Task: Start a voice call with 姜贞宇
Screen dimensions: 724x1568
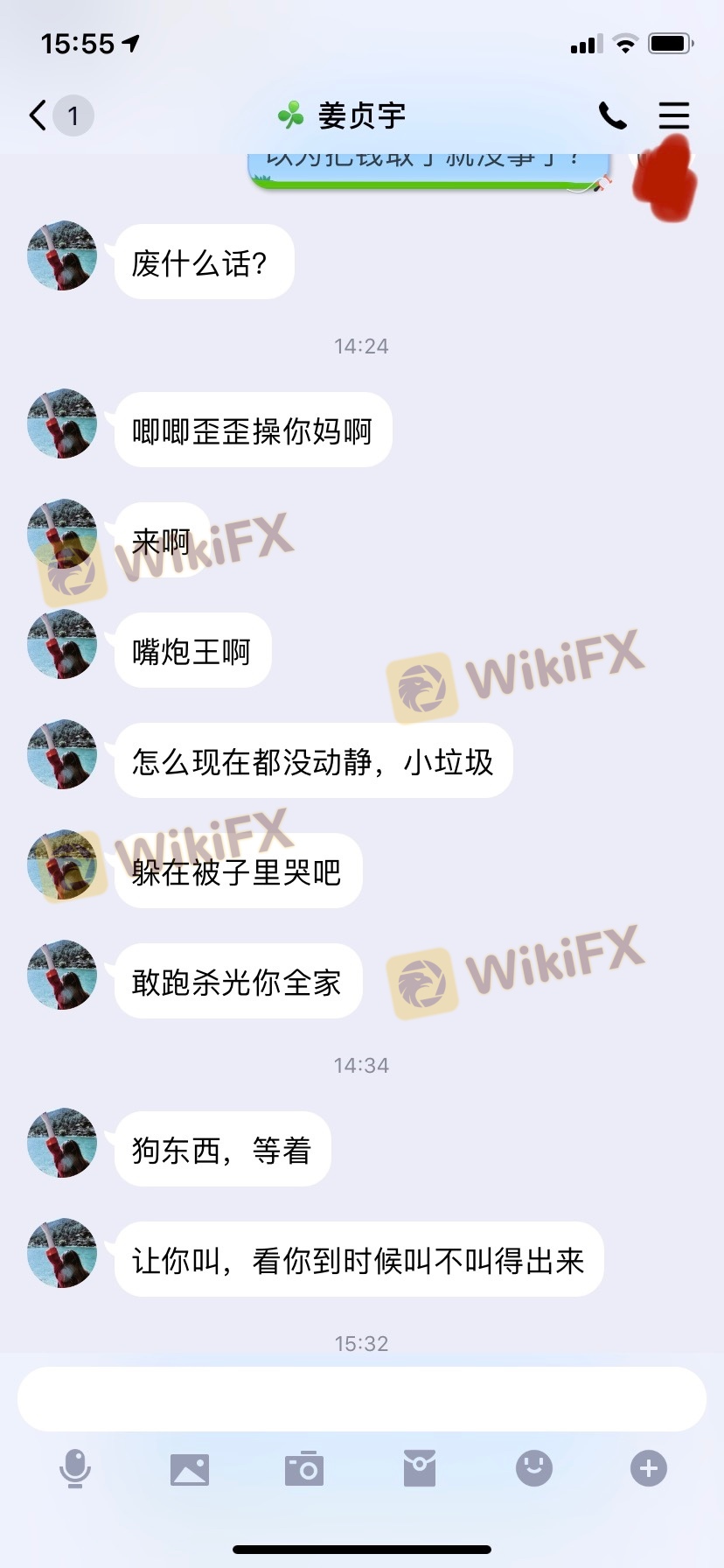Action: point(612,115)
